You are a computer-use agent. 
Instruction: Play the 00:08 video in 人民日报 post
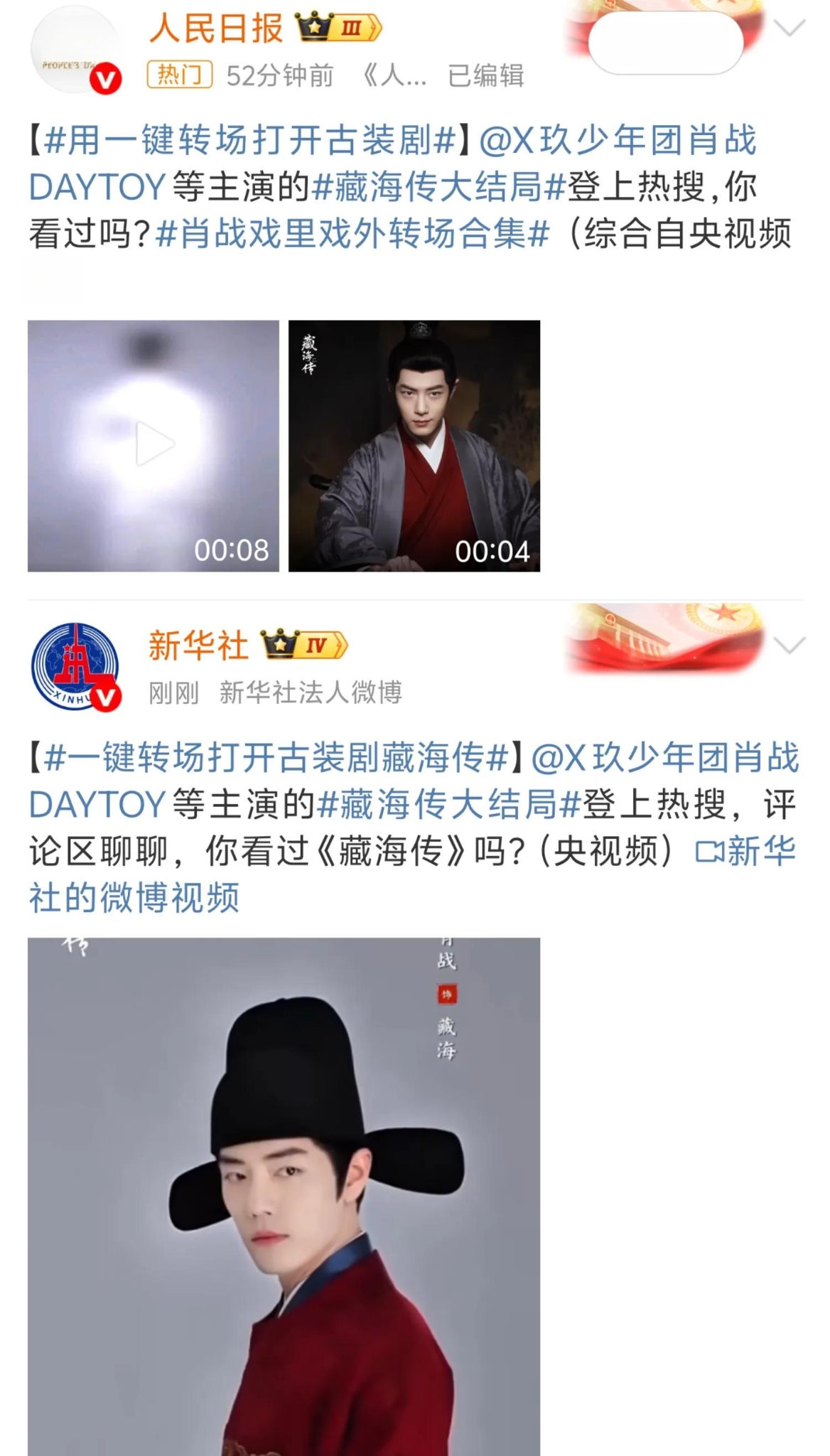[153, 446]
